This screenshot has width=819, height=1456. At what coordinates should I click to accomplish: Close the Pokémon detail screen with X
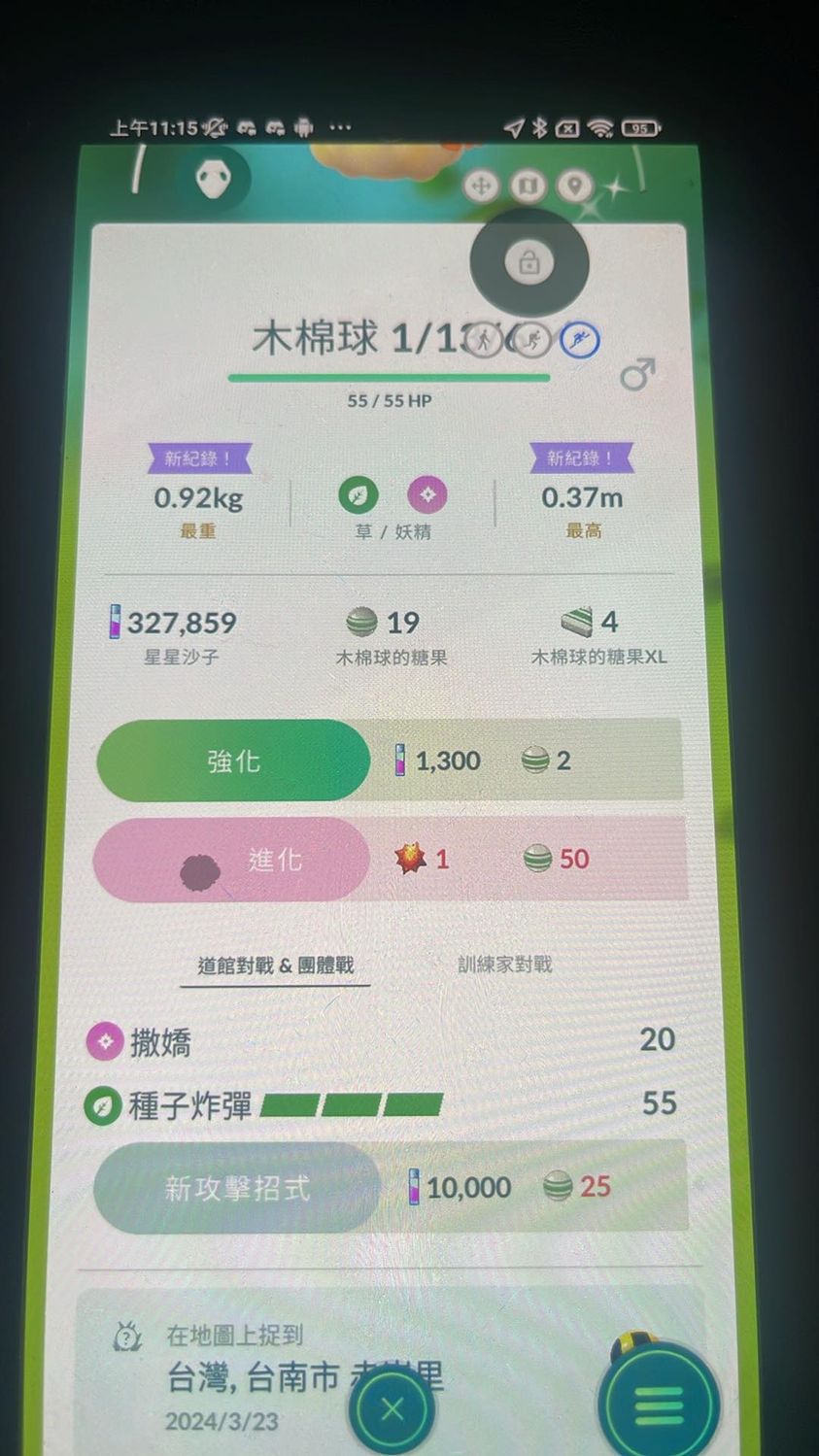click(392, 1409)
